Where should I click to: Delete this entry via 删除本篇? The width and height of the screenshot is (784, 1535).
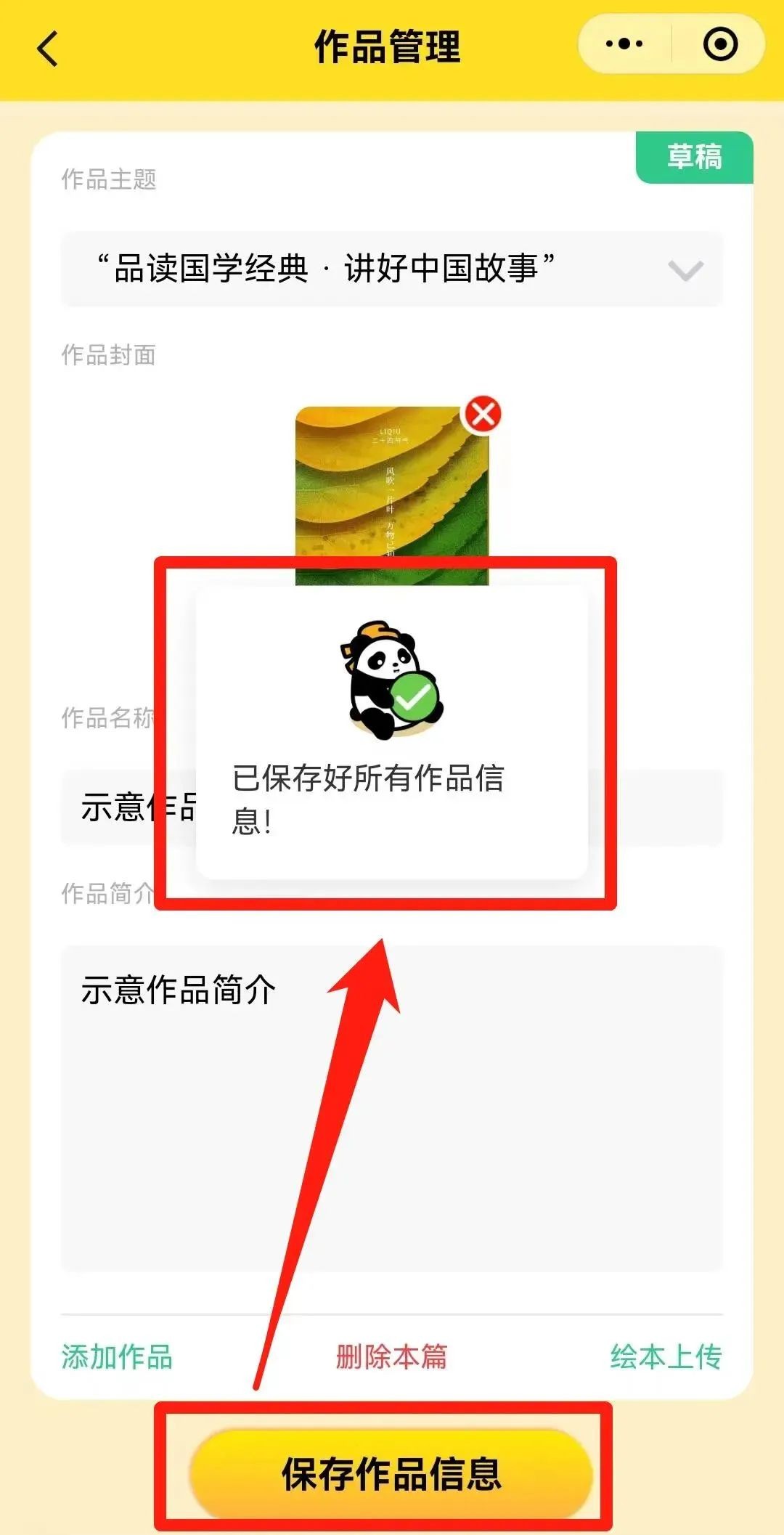tap(391, 1356)
